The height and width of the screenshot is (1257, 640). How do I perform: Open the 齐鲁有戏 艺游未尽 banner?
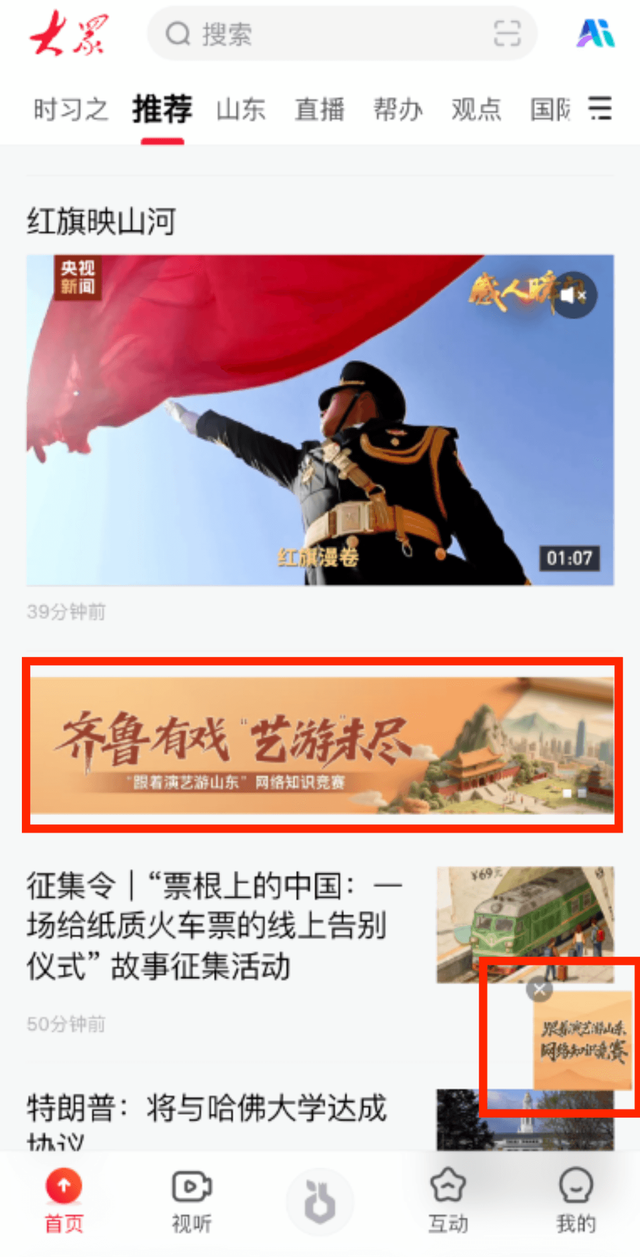320,745
